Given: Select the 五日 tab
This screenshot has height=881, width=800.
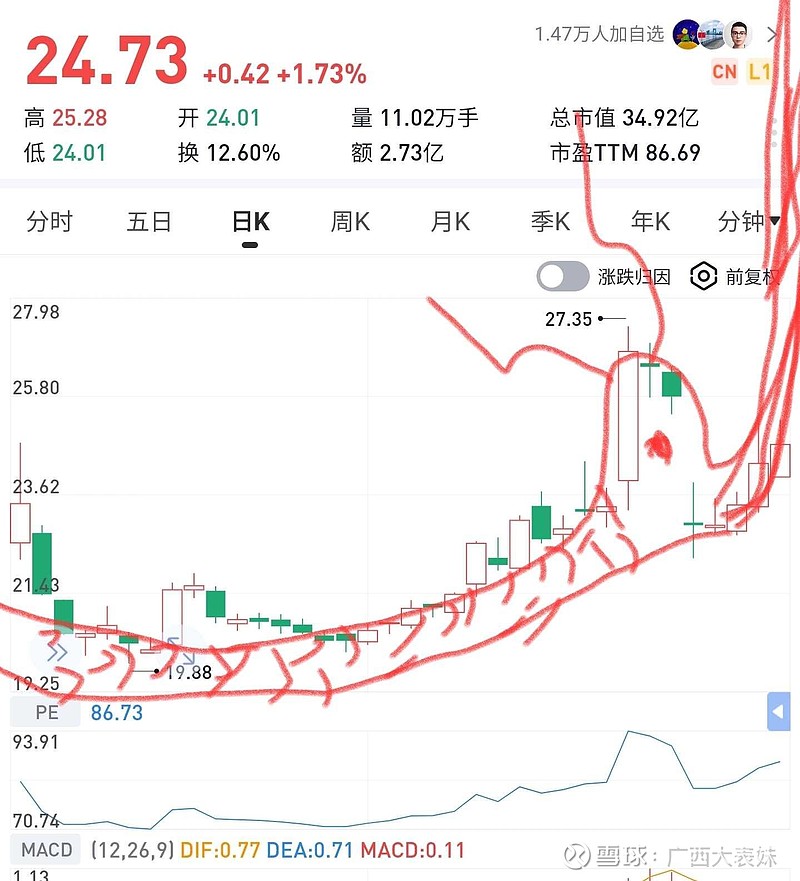Looking at the screenshot, I should coord(149,222).
